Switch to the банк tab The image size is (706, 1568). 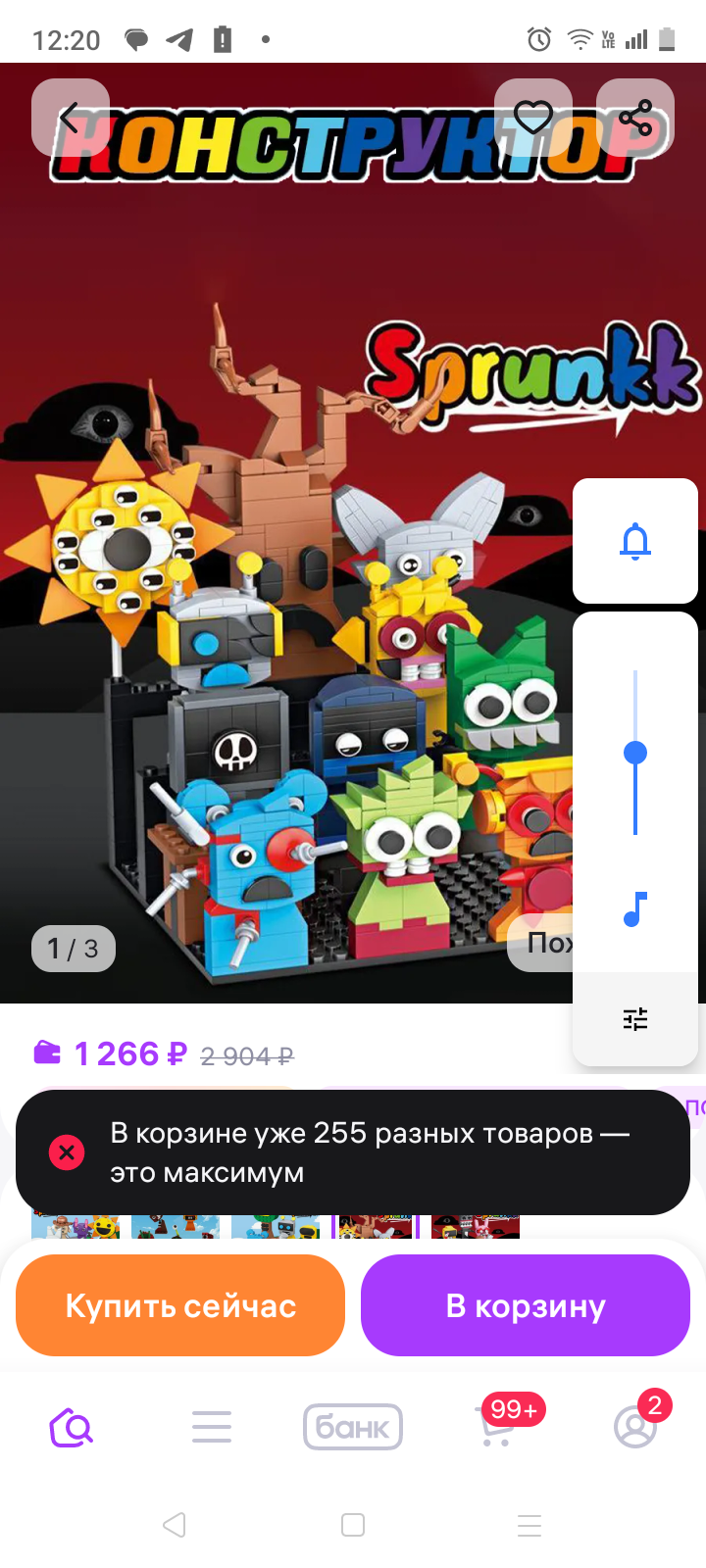click(353, 1427)
